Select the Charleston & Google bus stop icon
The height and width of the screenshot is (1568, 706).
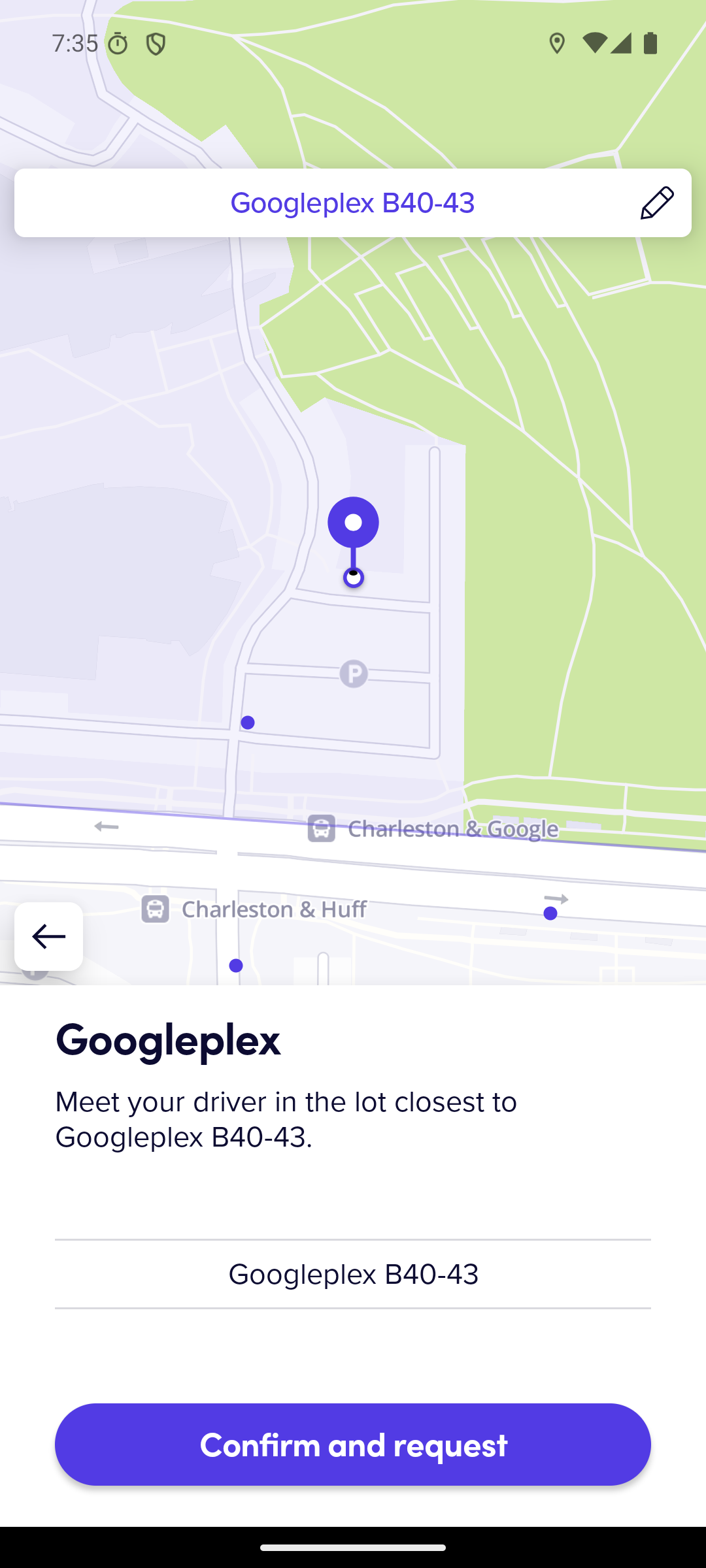(x=321, y=828)
